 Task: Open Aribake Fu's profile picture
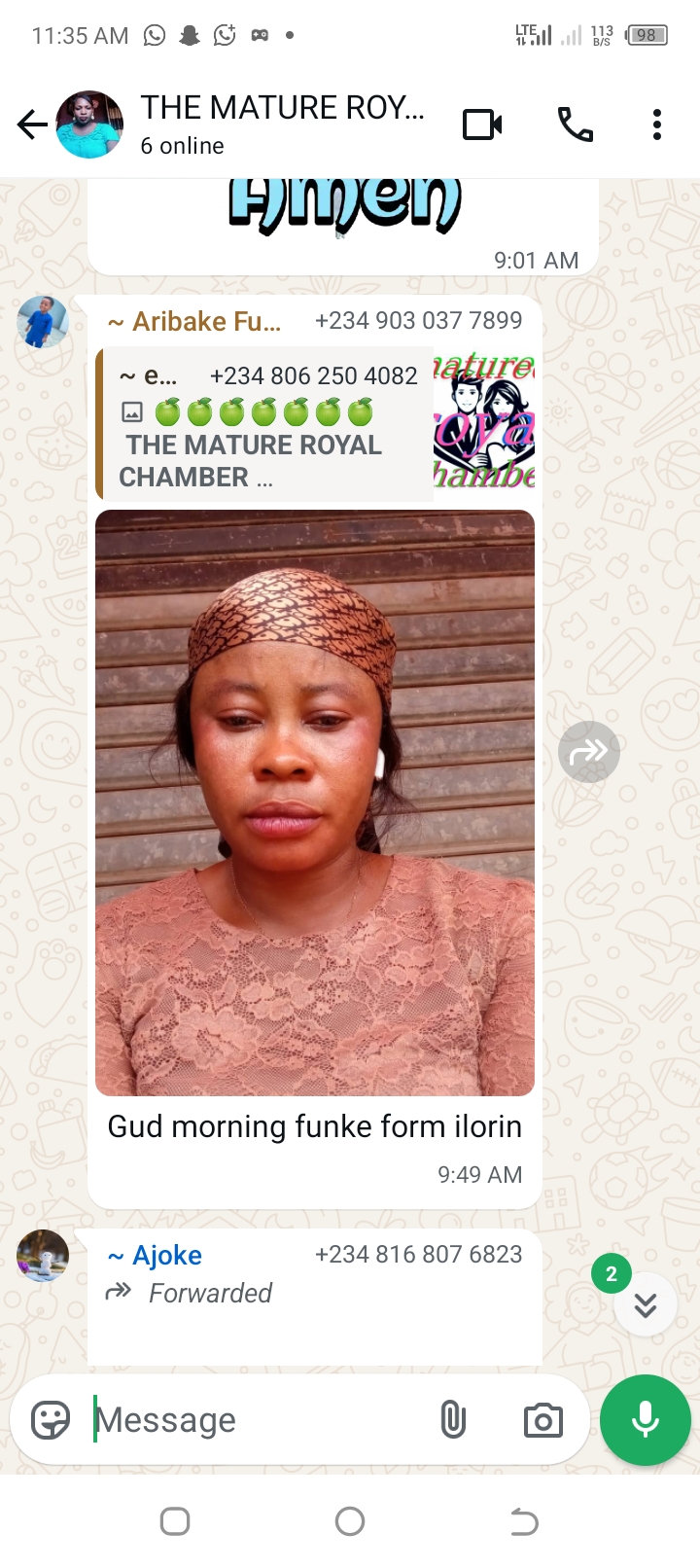tap(43, 322)
